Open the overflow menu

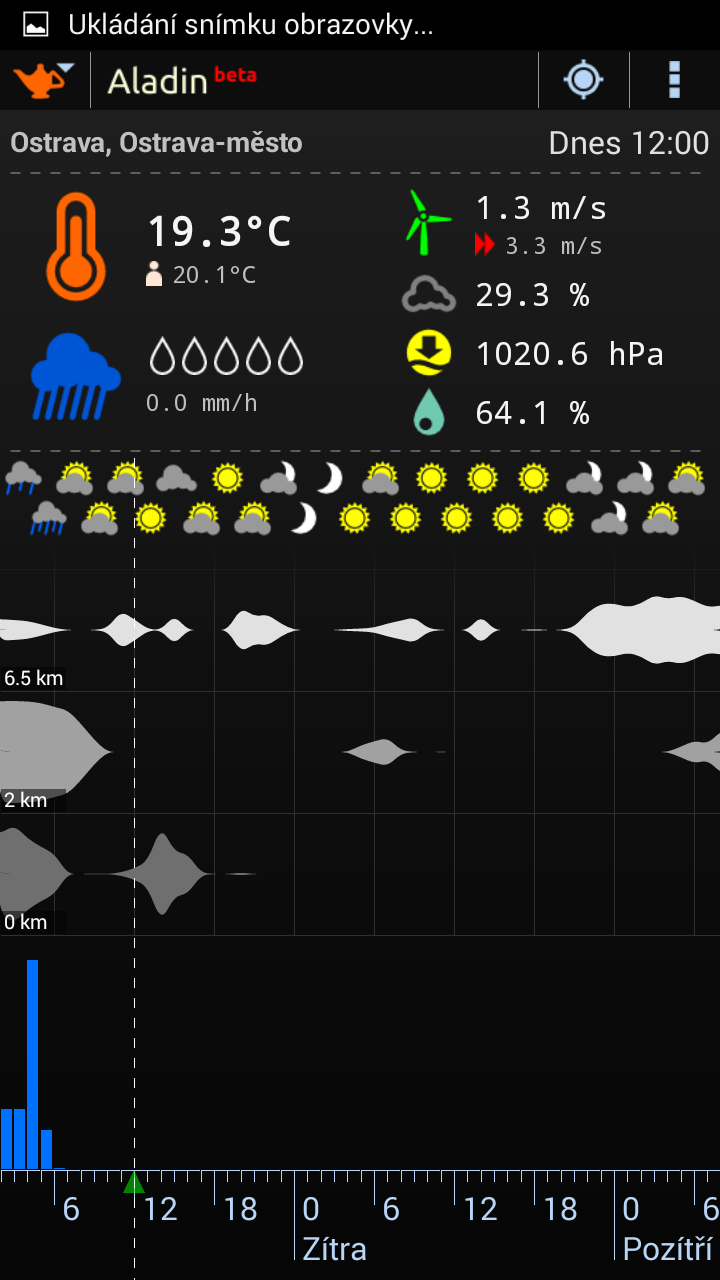click(675, 80)
